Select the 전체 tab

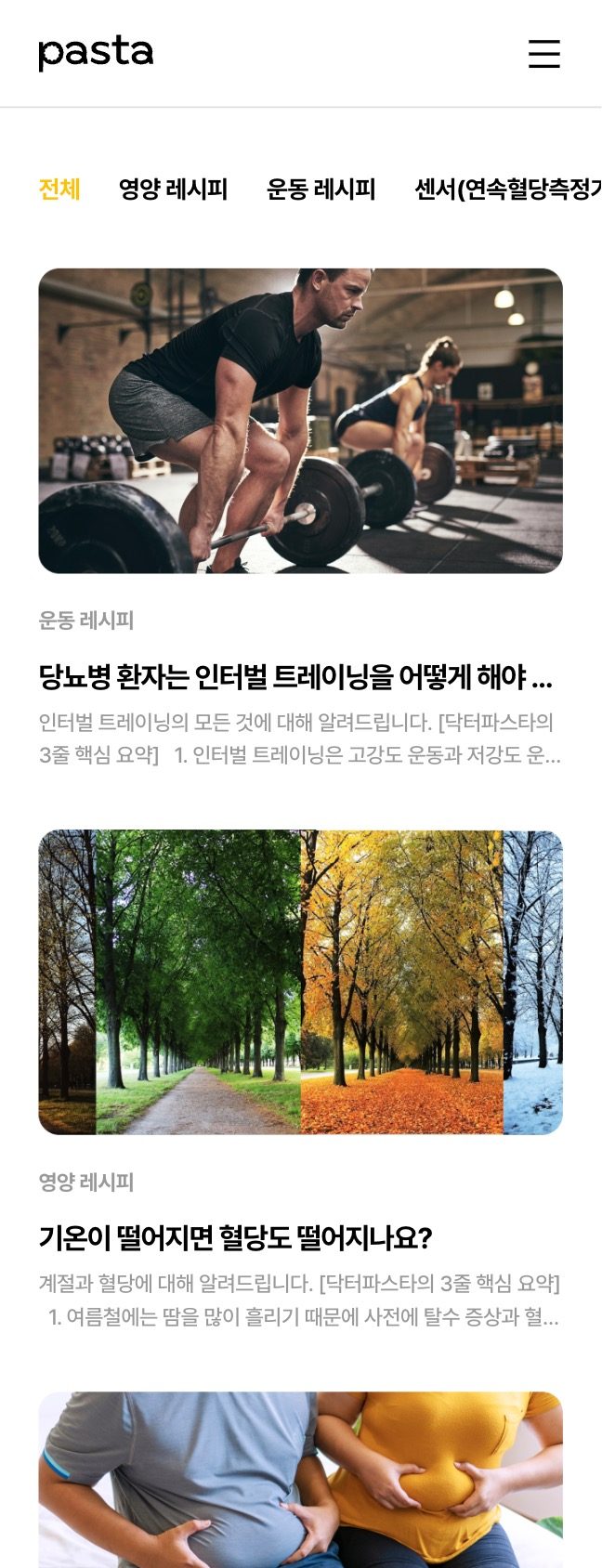[x=59, y=189]
